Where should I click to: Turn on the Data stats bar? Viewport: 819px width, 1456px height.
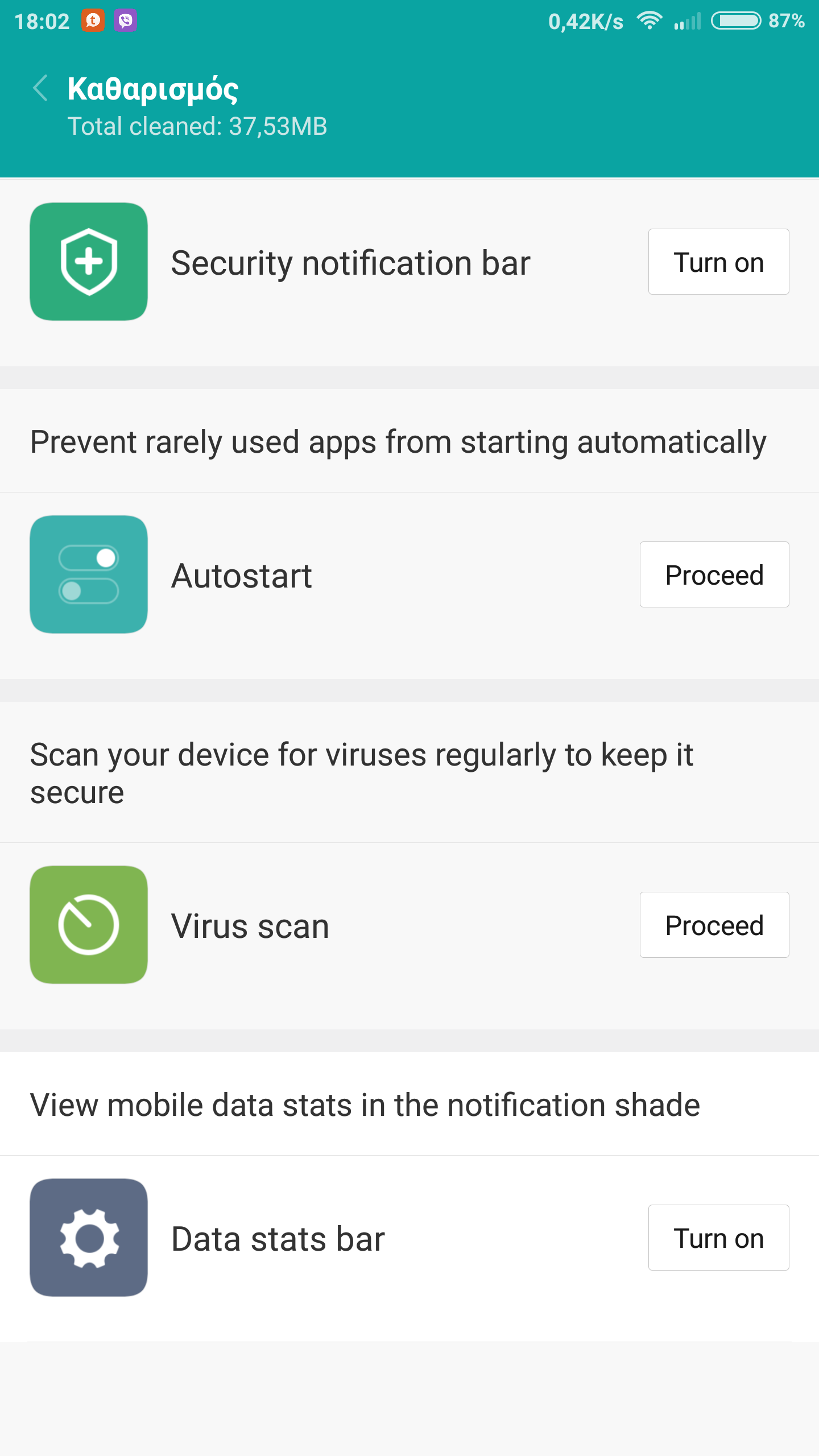point(718,1238)
